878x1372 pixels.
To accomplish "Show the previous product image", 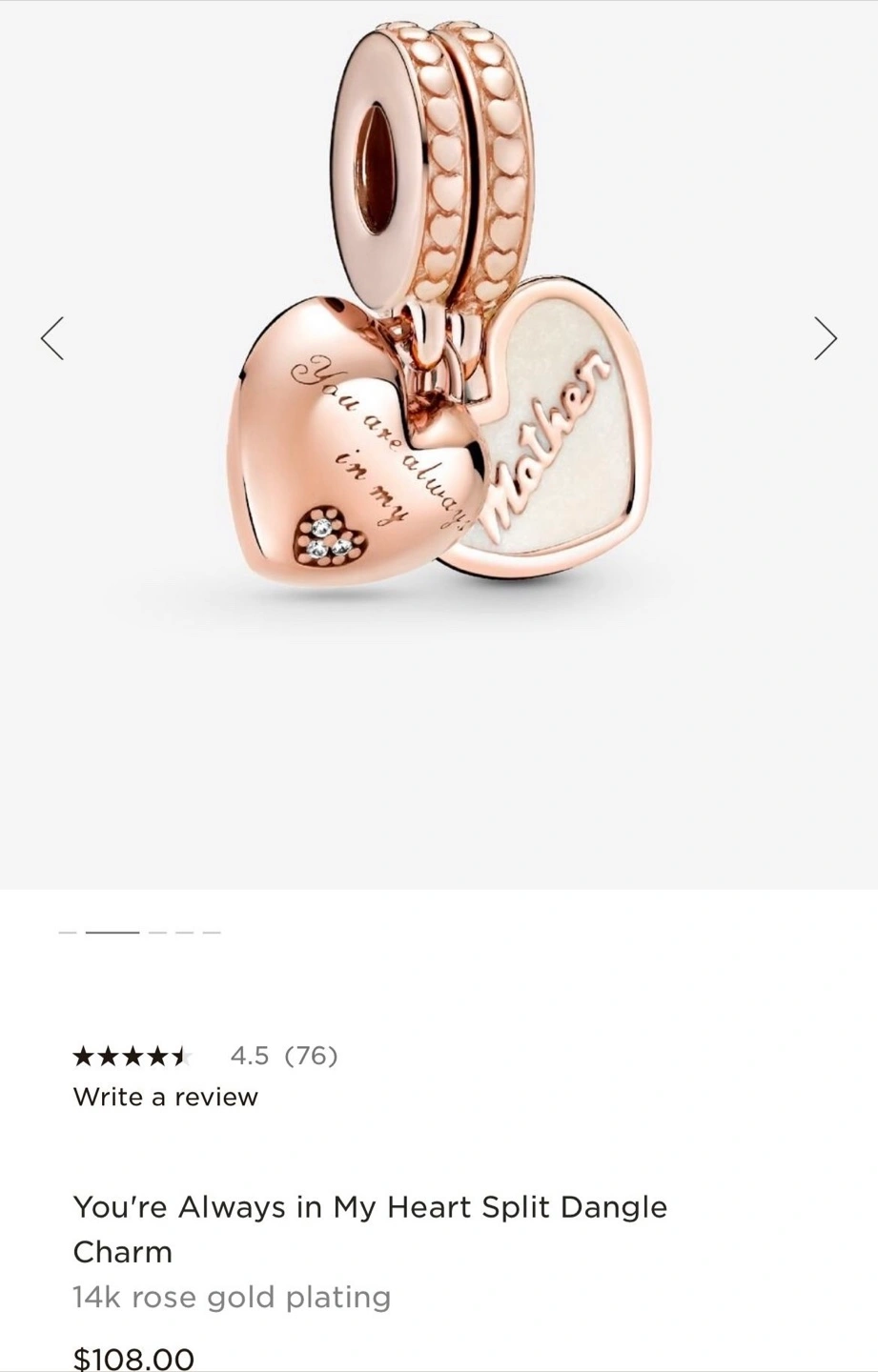I will [x=52, y=338].
